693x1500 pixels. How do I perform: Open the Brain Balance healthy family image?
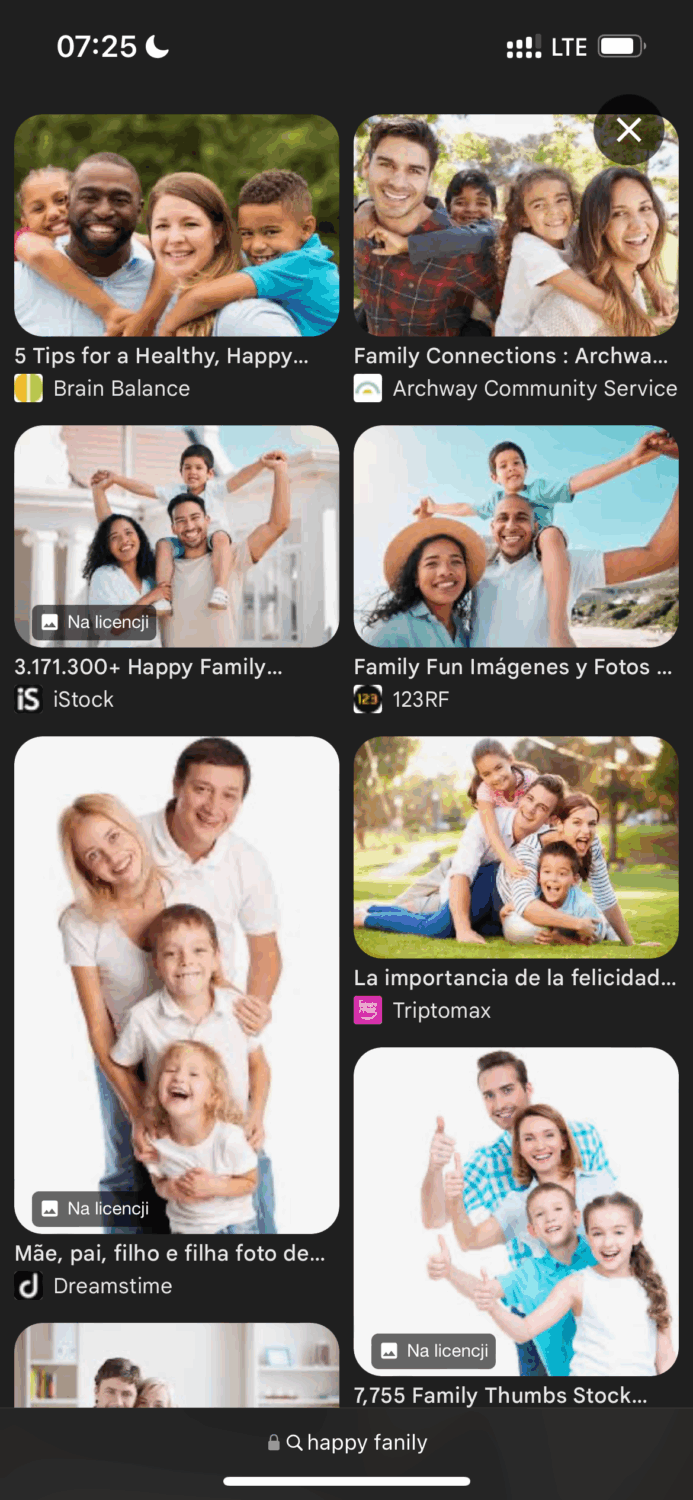pos(176,226)
